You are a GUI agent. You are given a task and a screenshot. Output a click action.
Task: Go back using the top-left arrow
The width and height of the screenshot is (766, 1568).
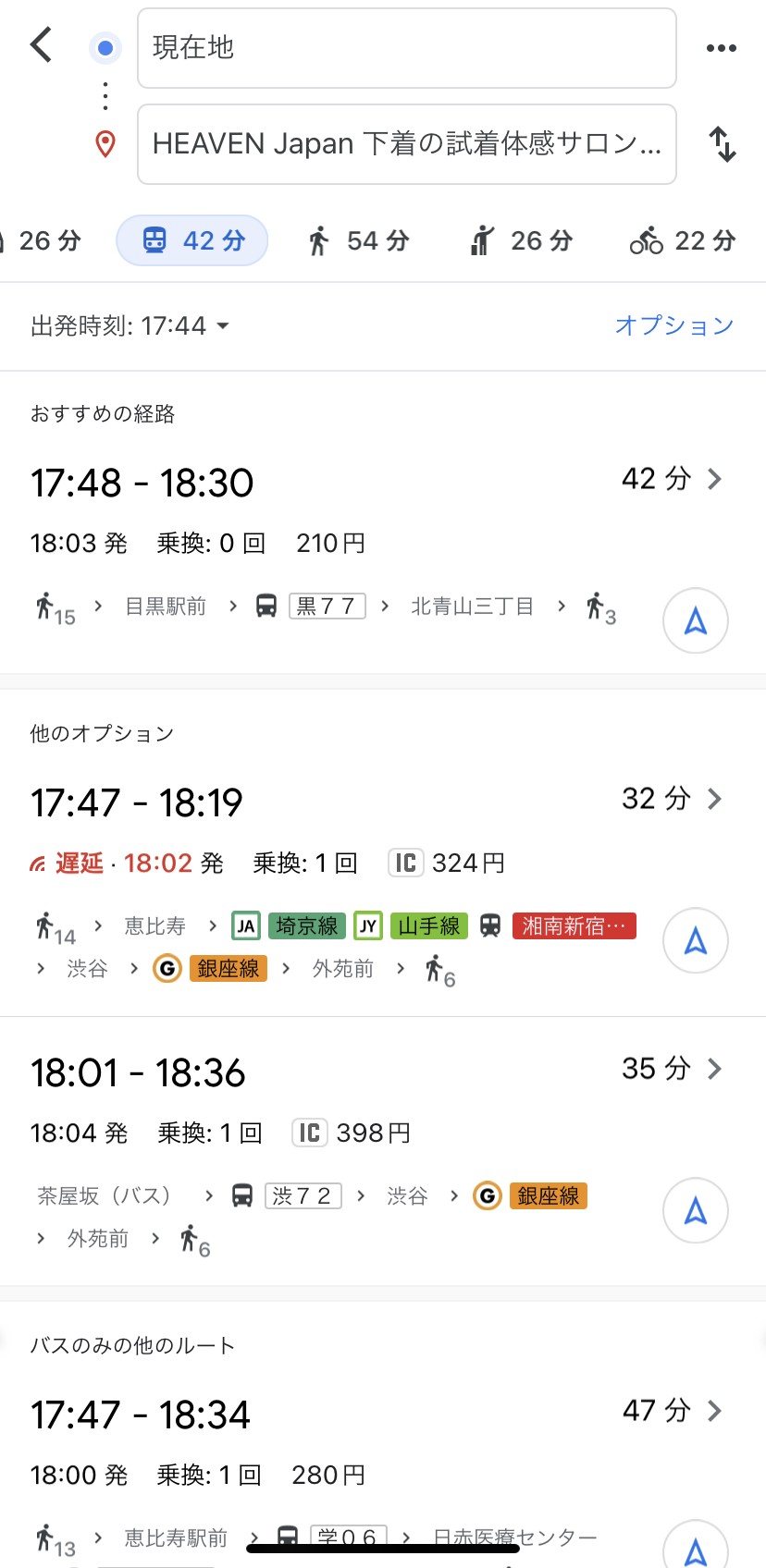(x=41, y=44)
